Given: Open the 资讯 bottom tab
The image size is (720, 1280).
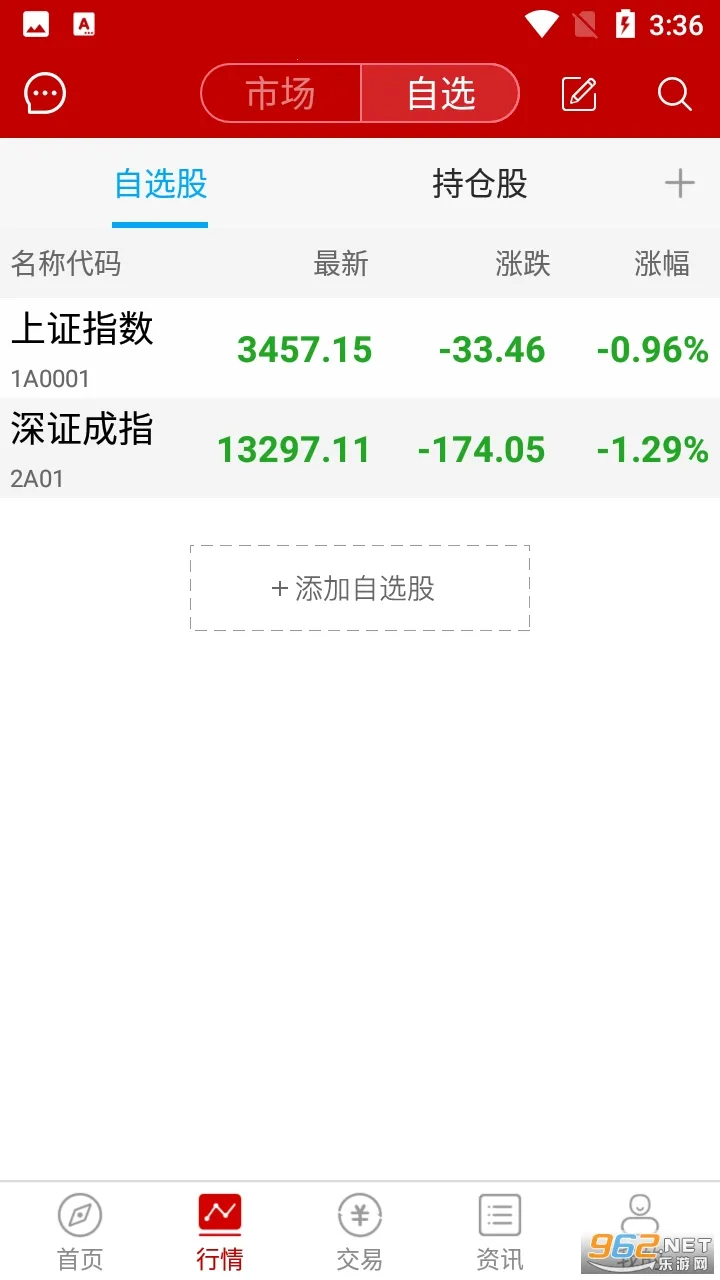Looking at the screenshot, I should coord(500,1232).
